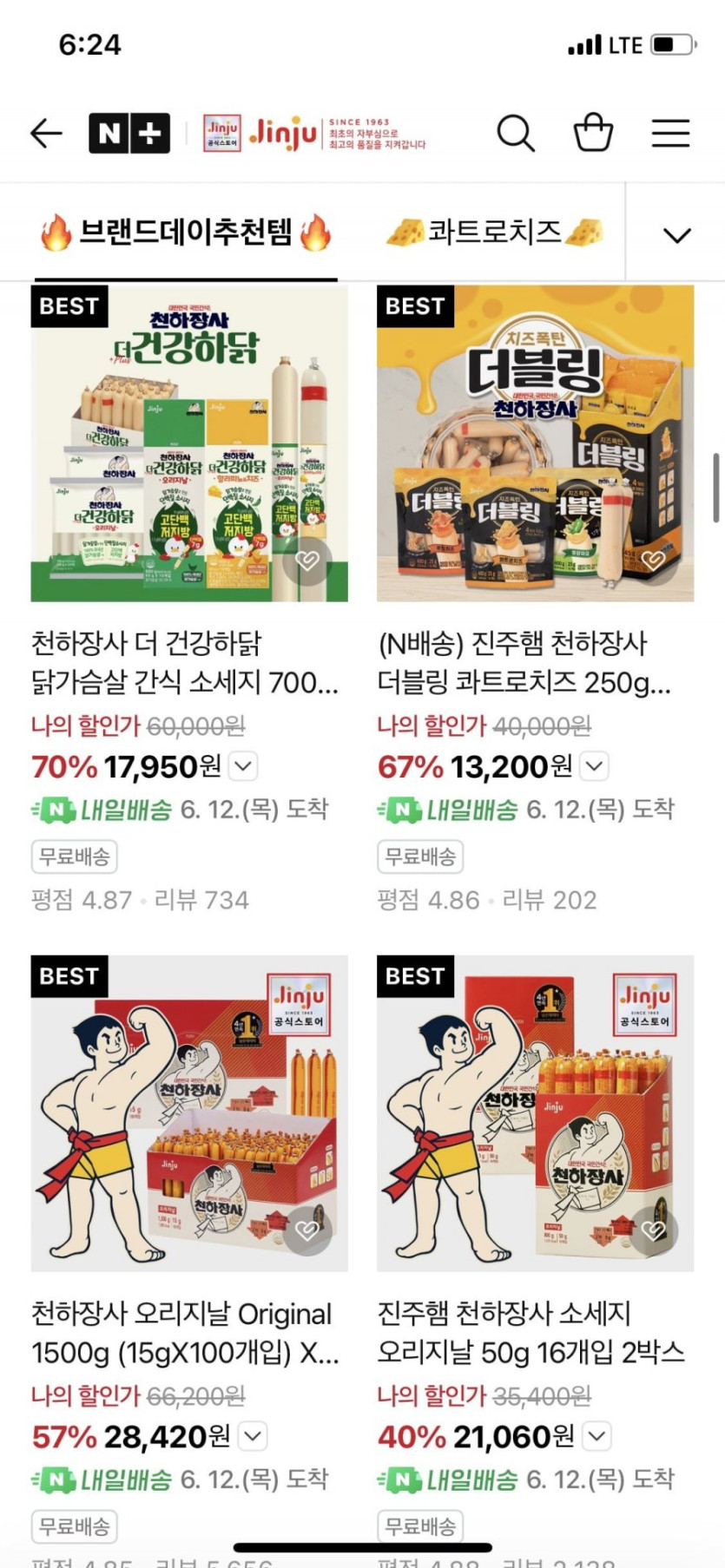Viewport: 725px width, 1568px height.
Task: Open the 더블링 콰트로치즈 250g product
Action: (x=524, y=663)
